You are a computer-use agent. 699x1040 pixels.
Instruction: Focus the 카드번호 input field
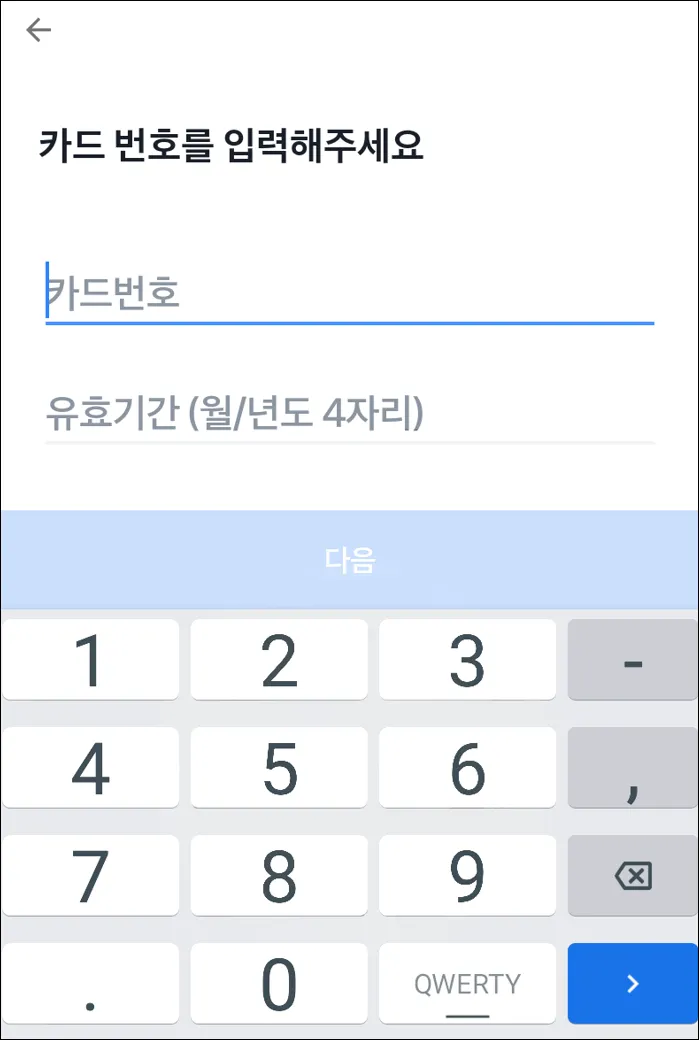pos(349,295)
